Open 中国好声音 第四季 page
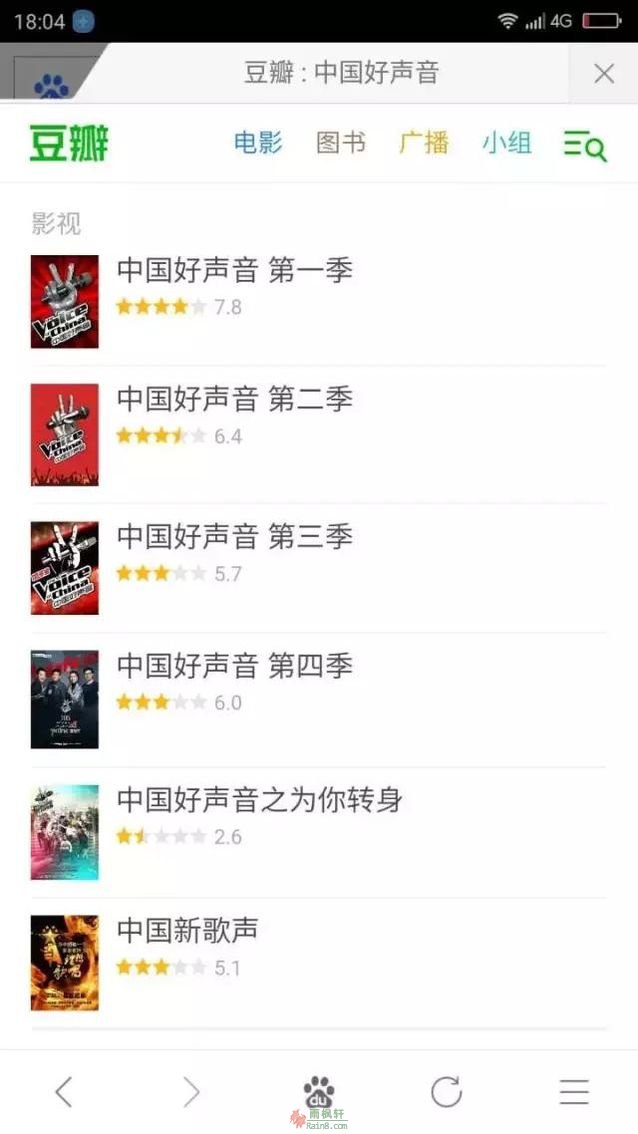 (x=235, y=666)
